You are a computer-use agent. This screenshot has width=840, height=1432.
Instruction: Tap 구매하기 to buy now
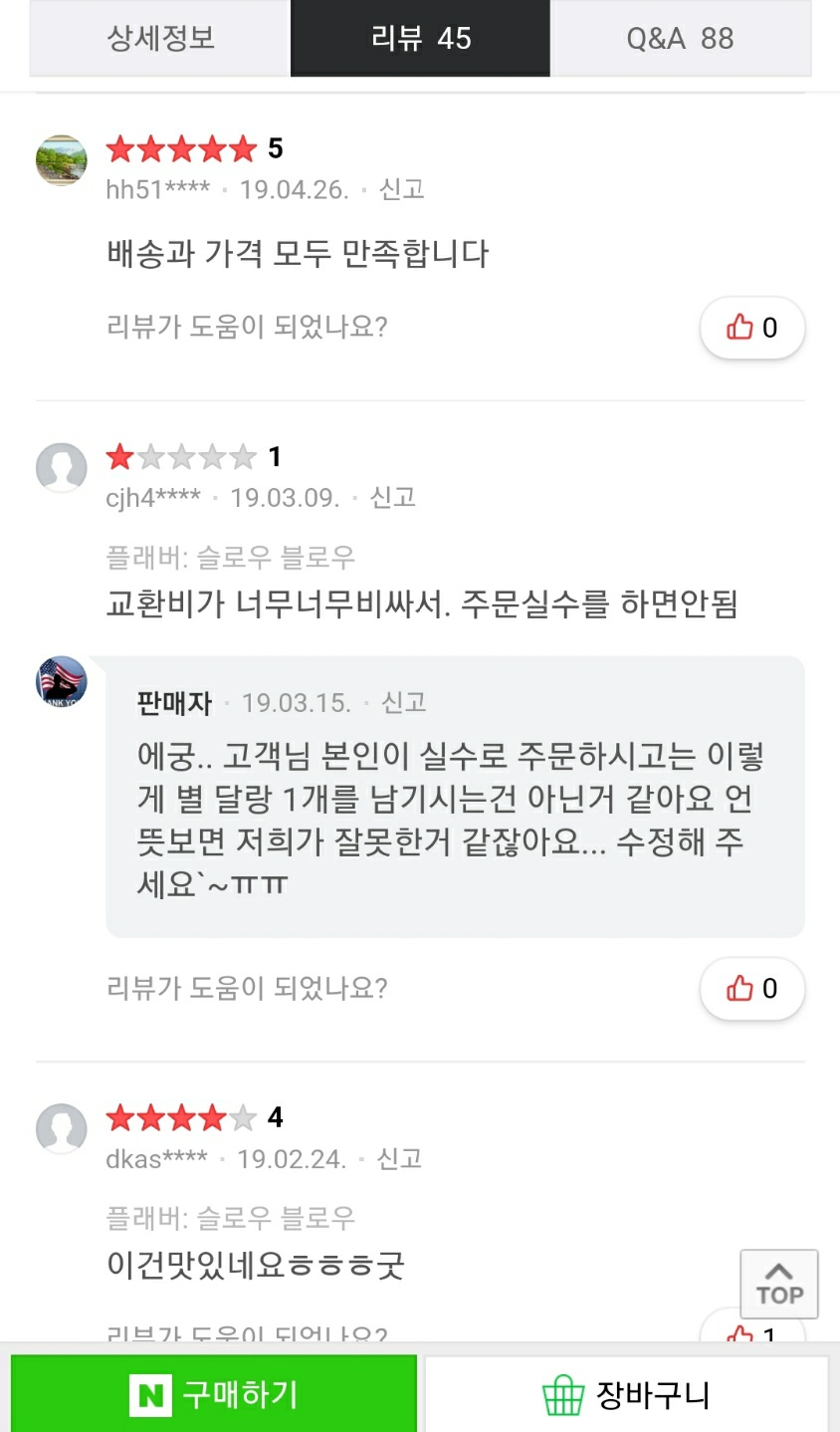coord(214,1395)
